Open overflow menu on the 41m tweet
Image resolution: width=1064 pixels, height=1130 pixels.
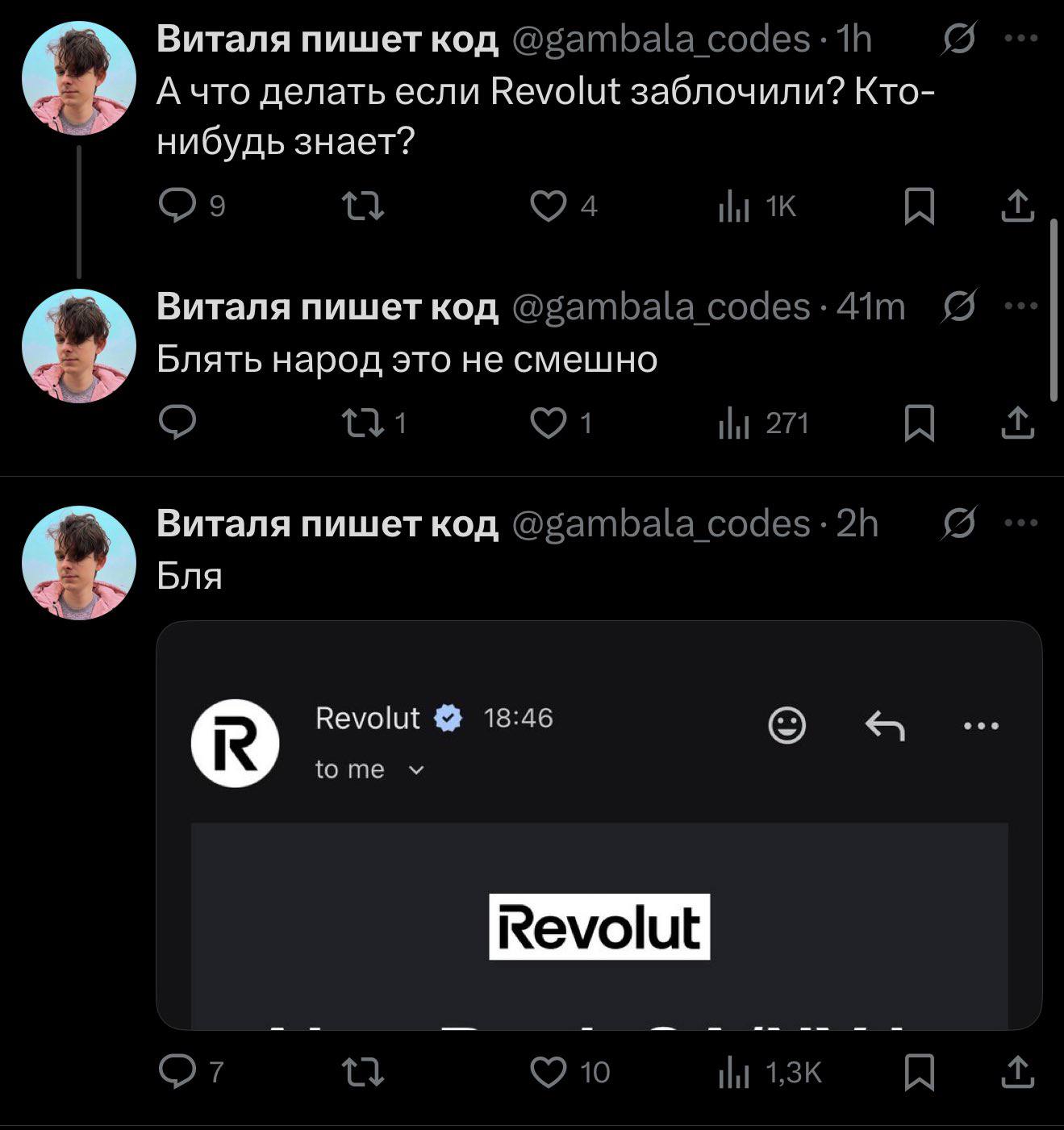click(x=1021, y=306)
